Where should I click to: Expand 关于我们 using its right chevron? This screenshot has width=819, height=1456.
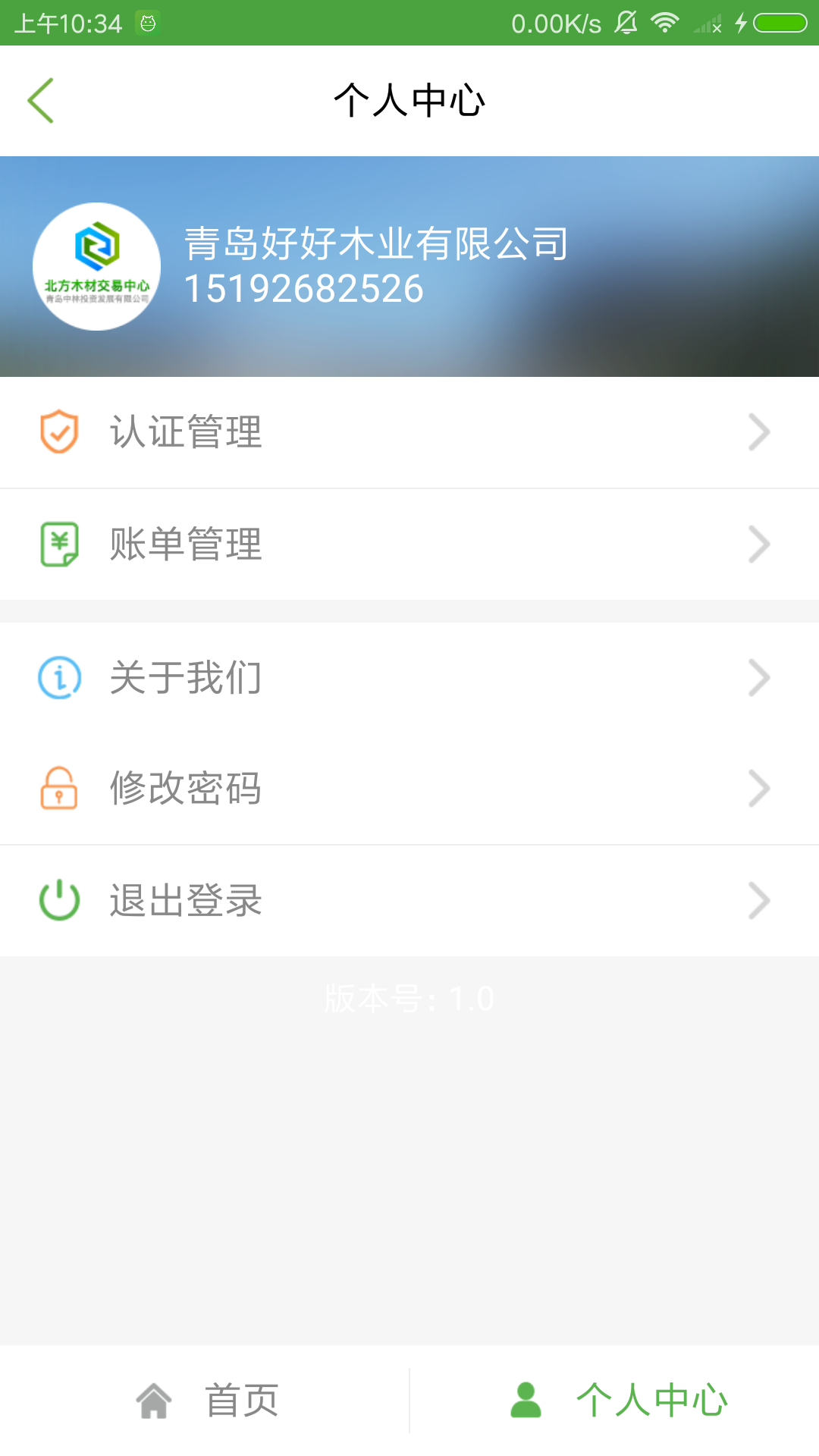[759, 678]
